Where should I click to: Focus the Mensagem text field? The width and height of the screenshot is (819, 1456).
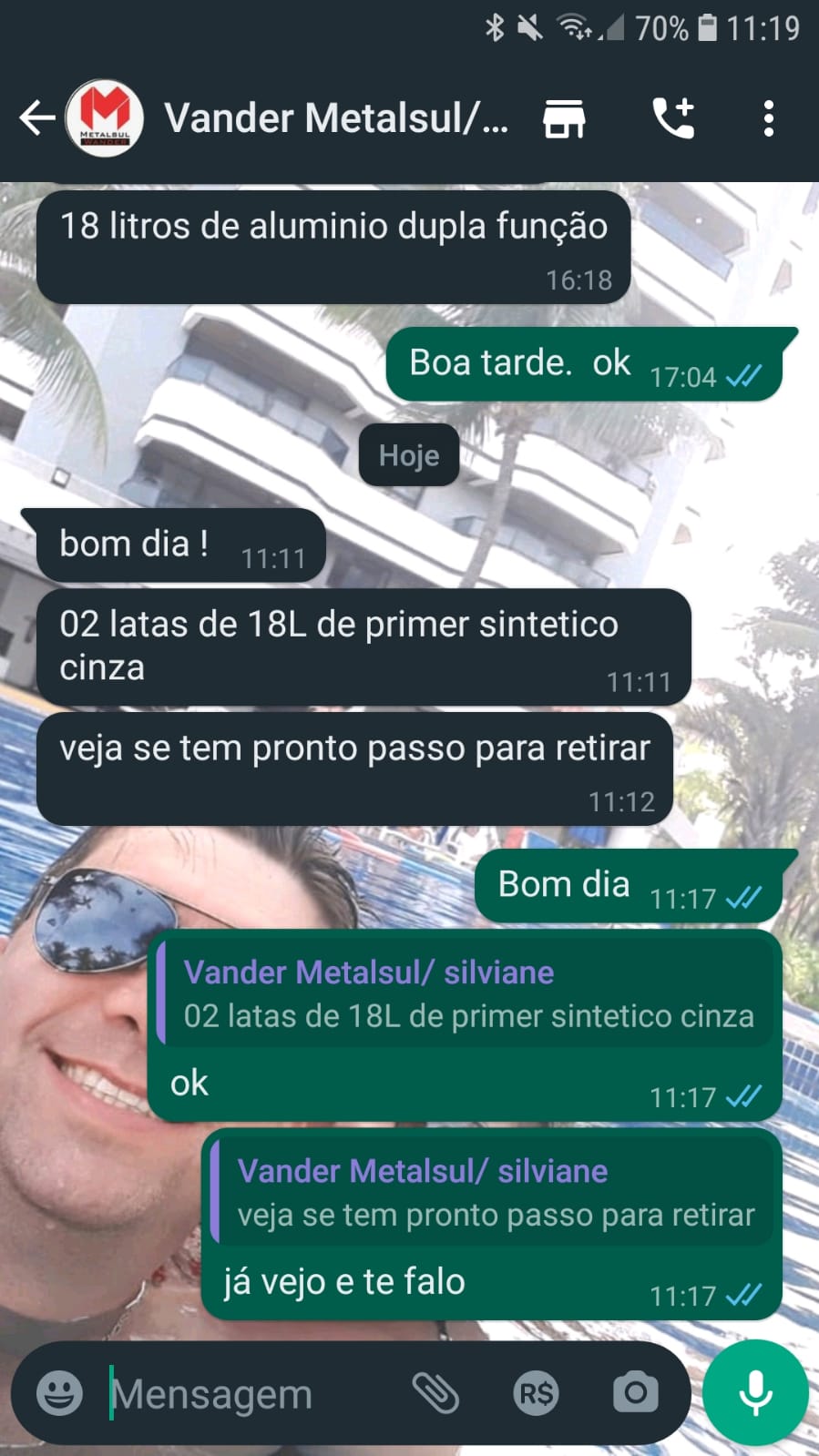point(246,1393)
